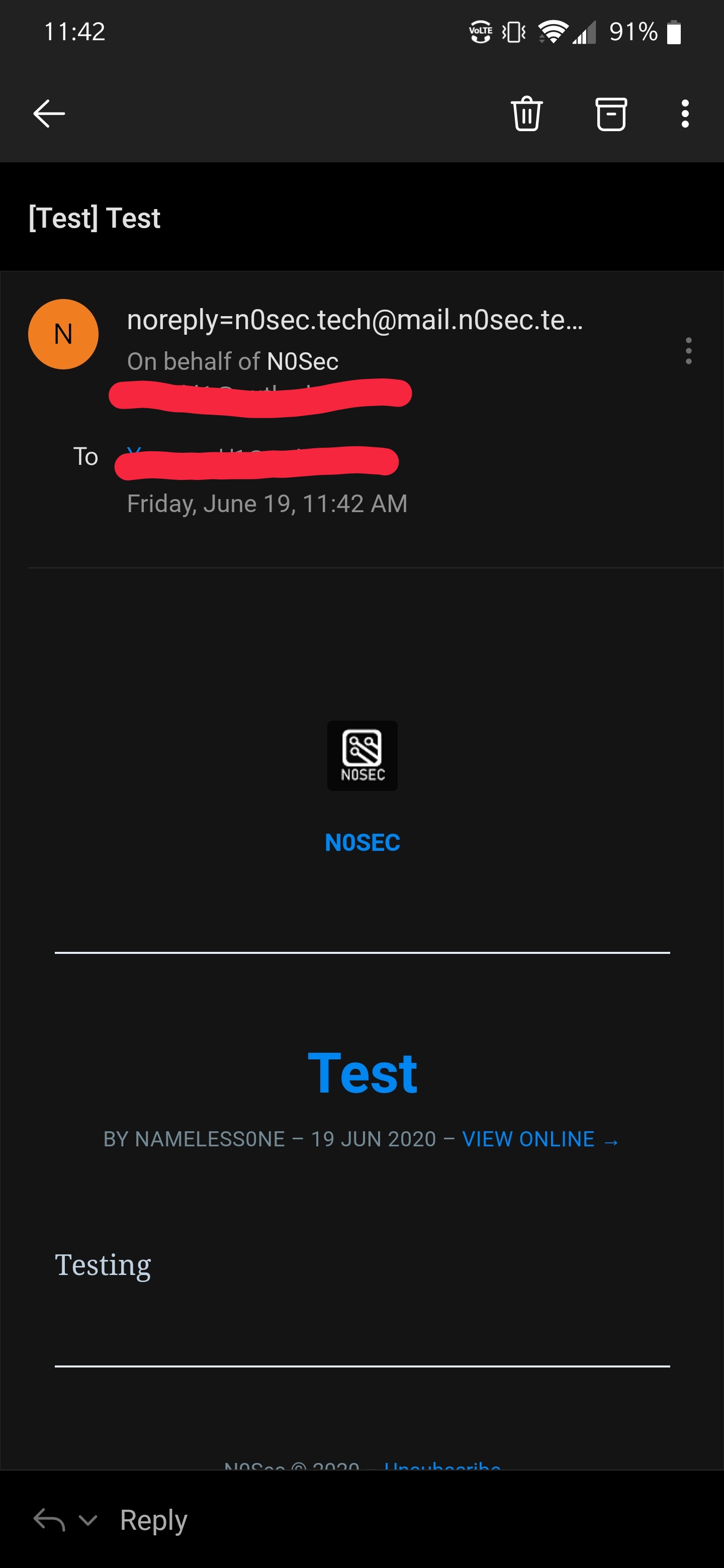Open the blue Test title link

363,1073
